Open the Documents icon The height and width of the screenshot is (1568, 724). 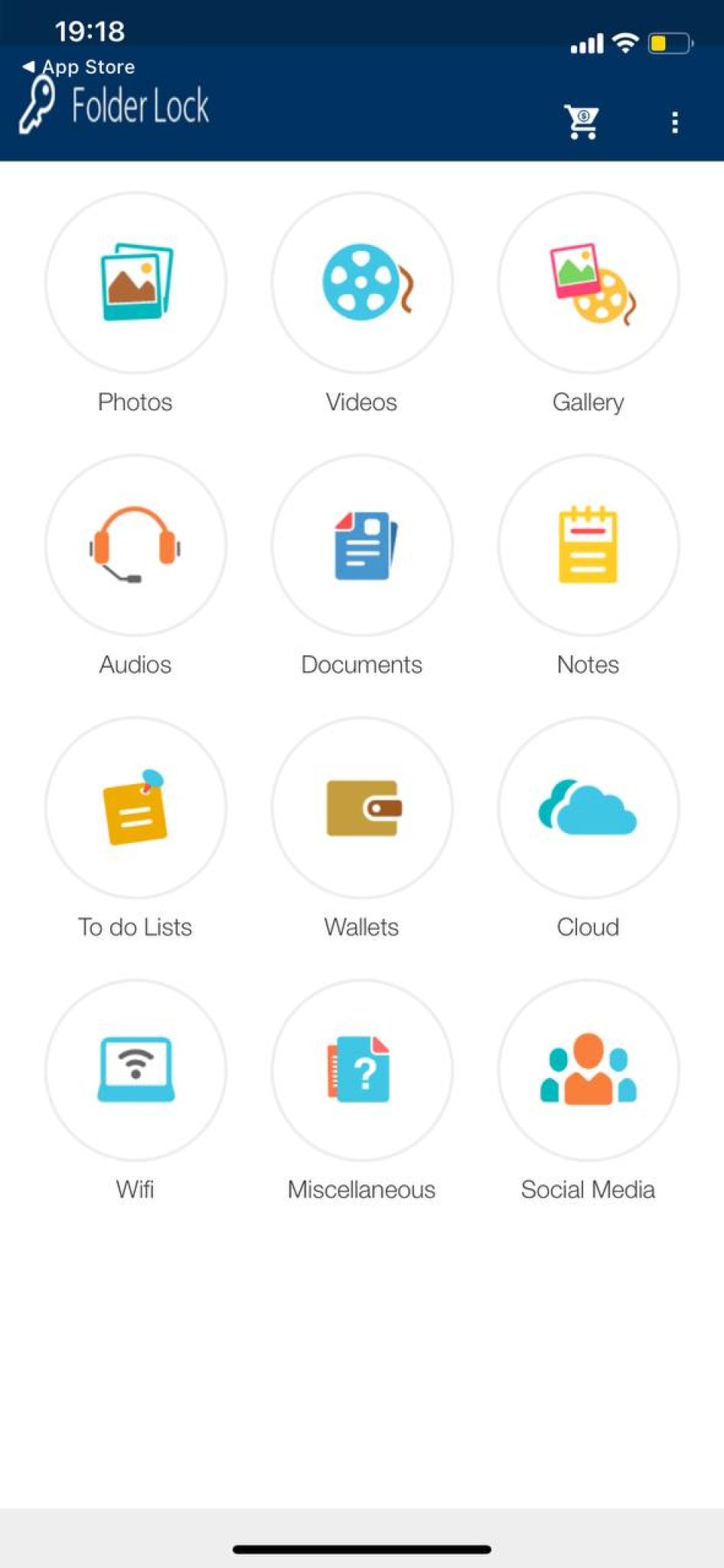[x=361, y=544]
